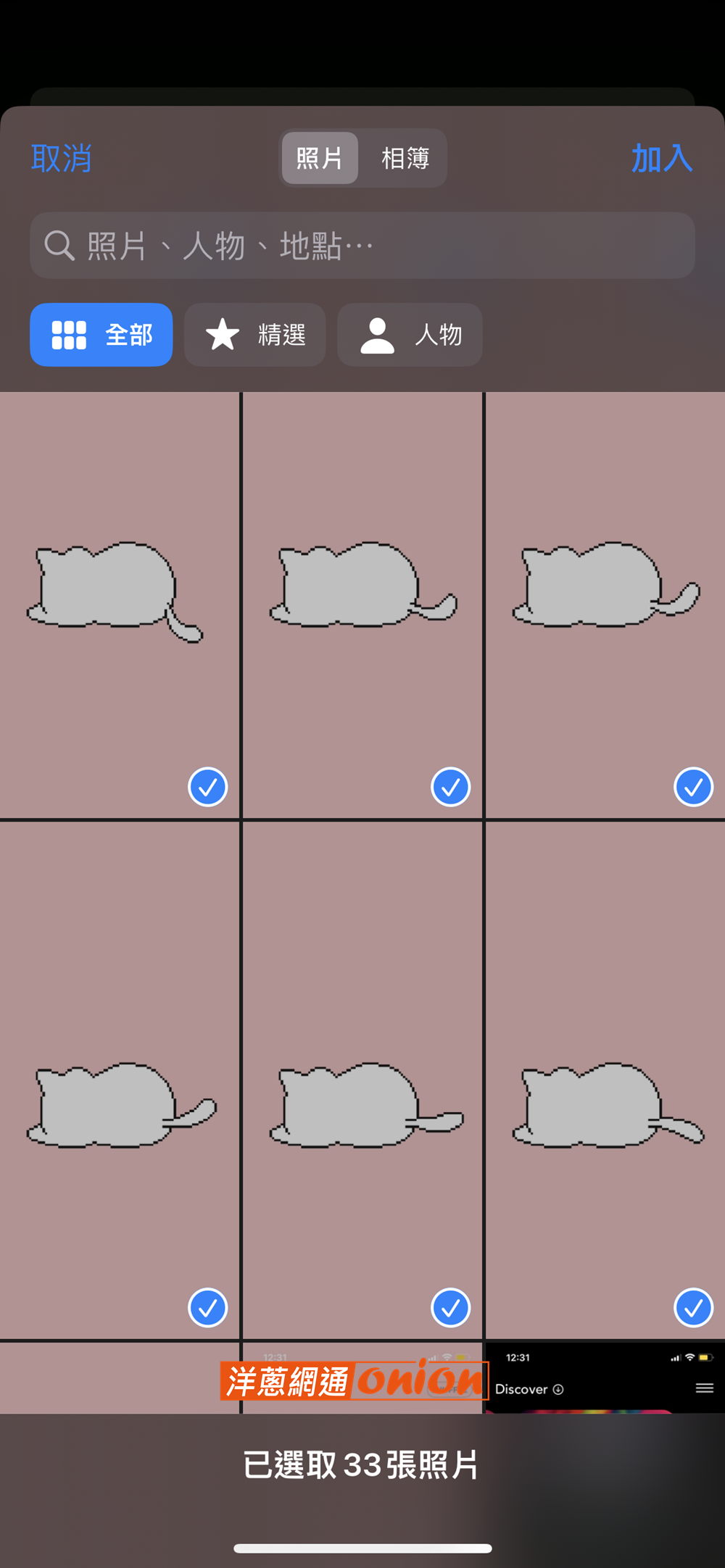This screenshot has width=725, height=1568.
Task: Tap 加入 to add selected photos
Action: pos(662,158)
